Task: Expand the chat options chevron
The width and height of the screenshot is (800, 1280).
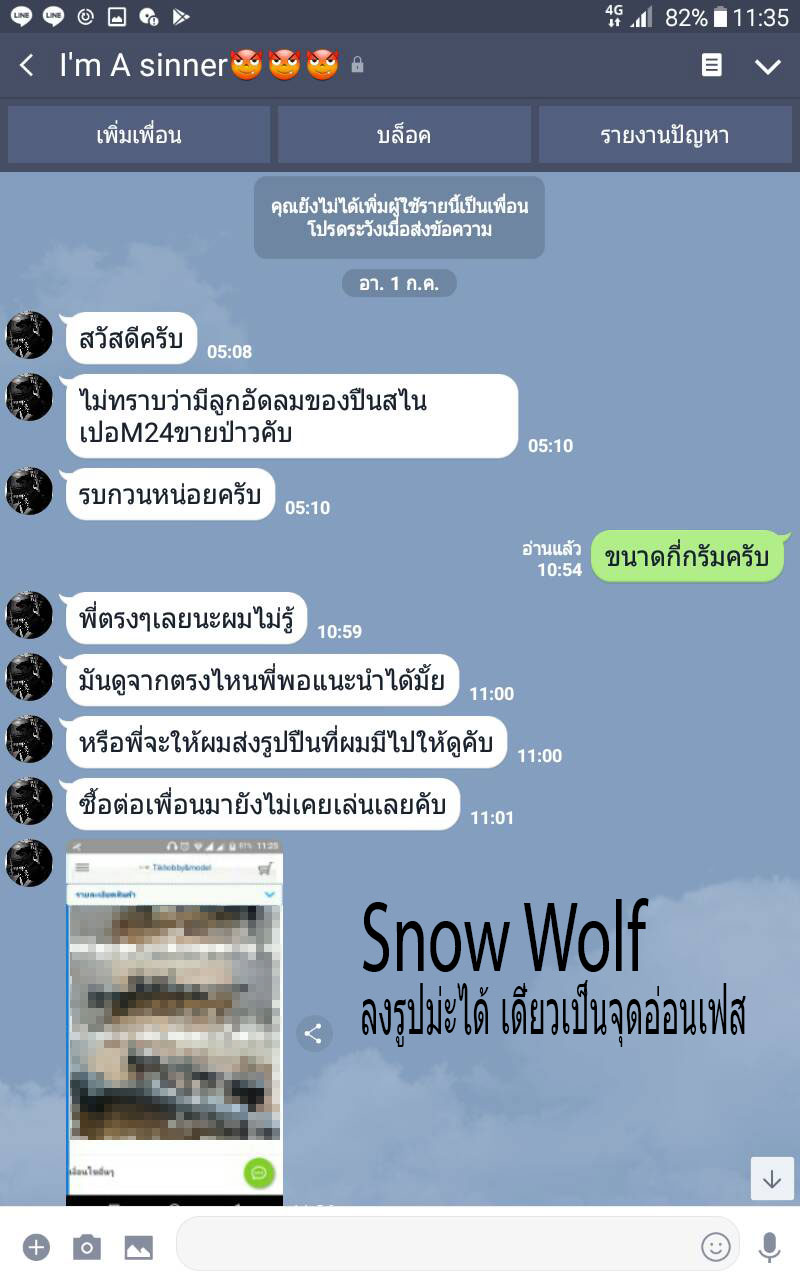Action: pos(767,66)
